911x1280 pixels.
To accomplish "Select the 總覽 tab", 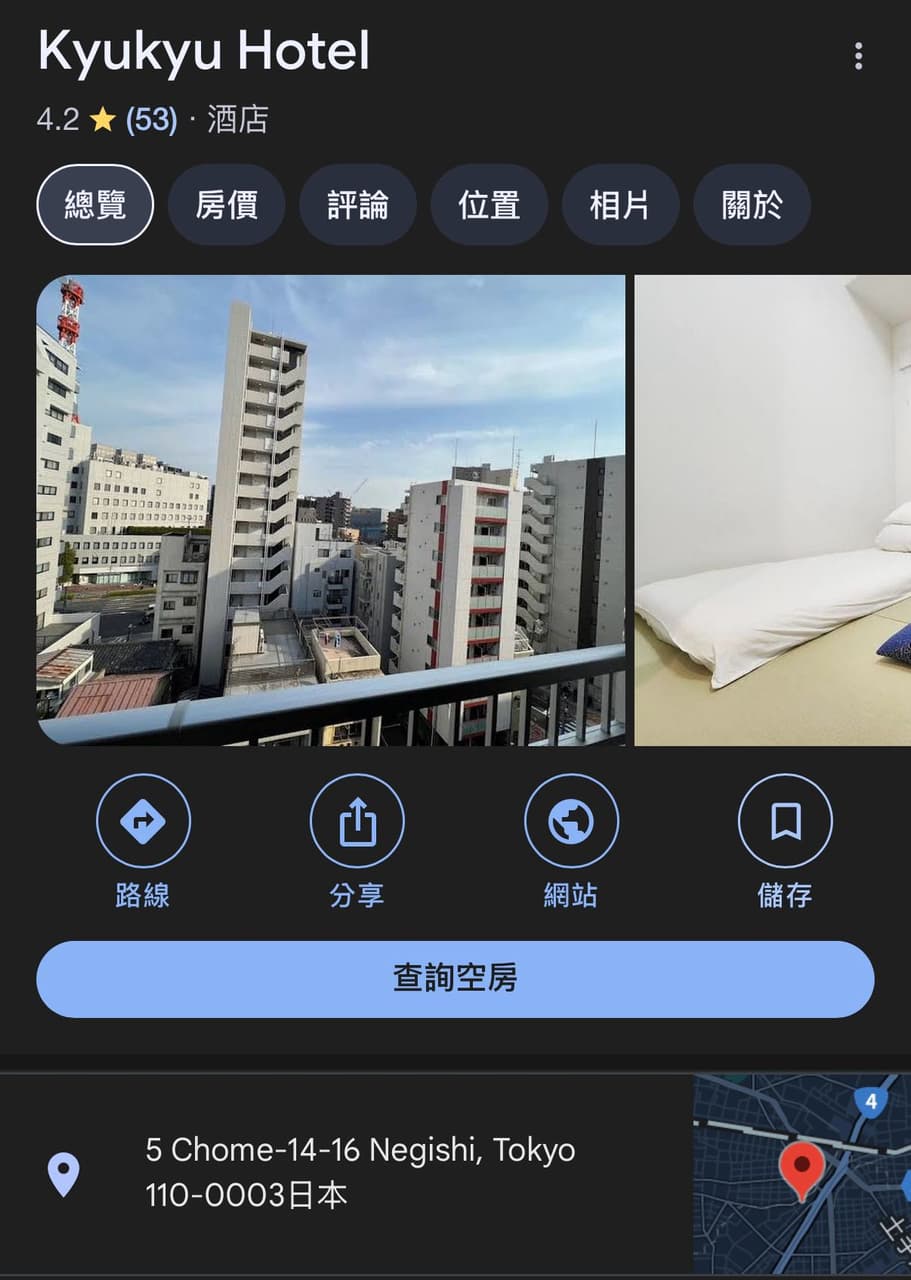I will pyautogui.click(x=95, y=205).
